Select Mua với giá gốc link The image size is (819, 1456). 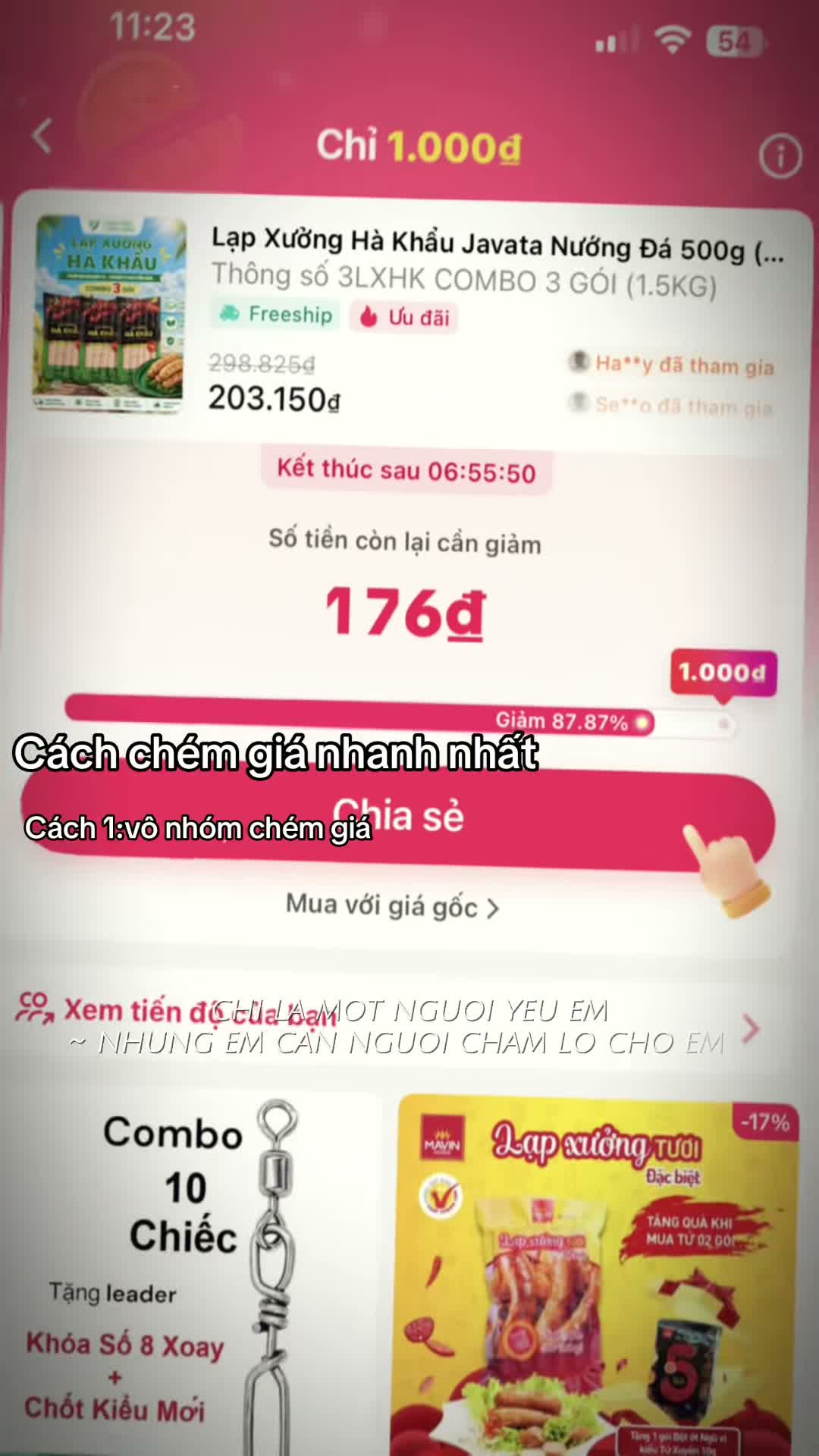pyautogui.click(x=392, y=906)
